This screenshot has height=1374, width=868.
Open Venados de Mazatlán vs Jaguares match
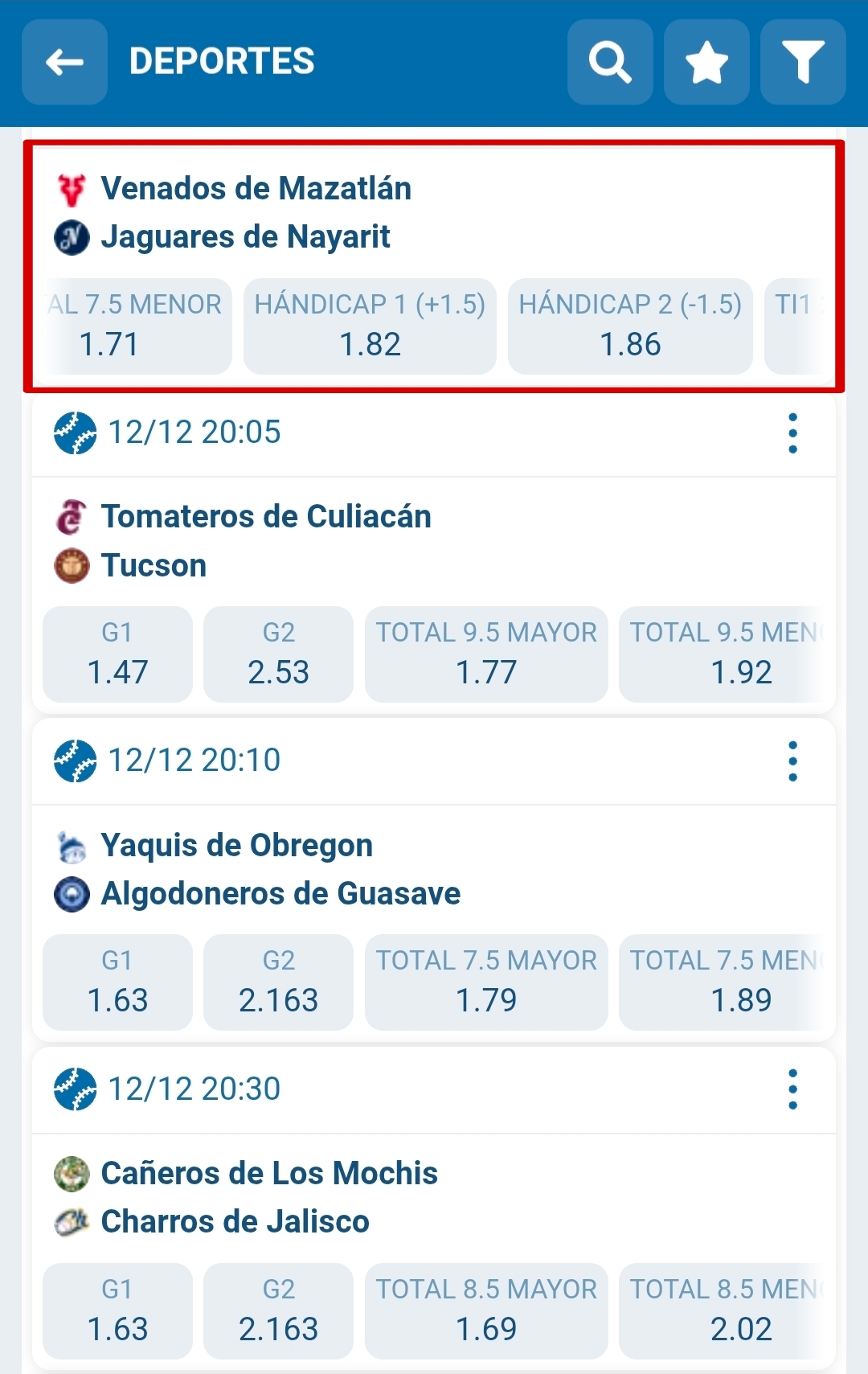(256, 212)
